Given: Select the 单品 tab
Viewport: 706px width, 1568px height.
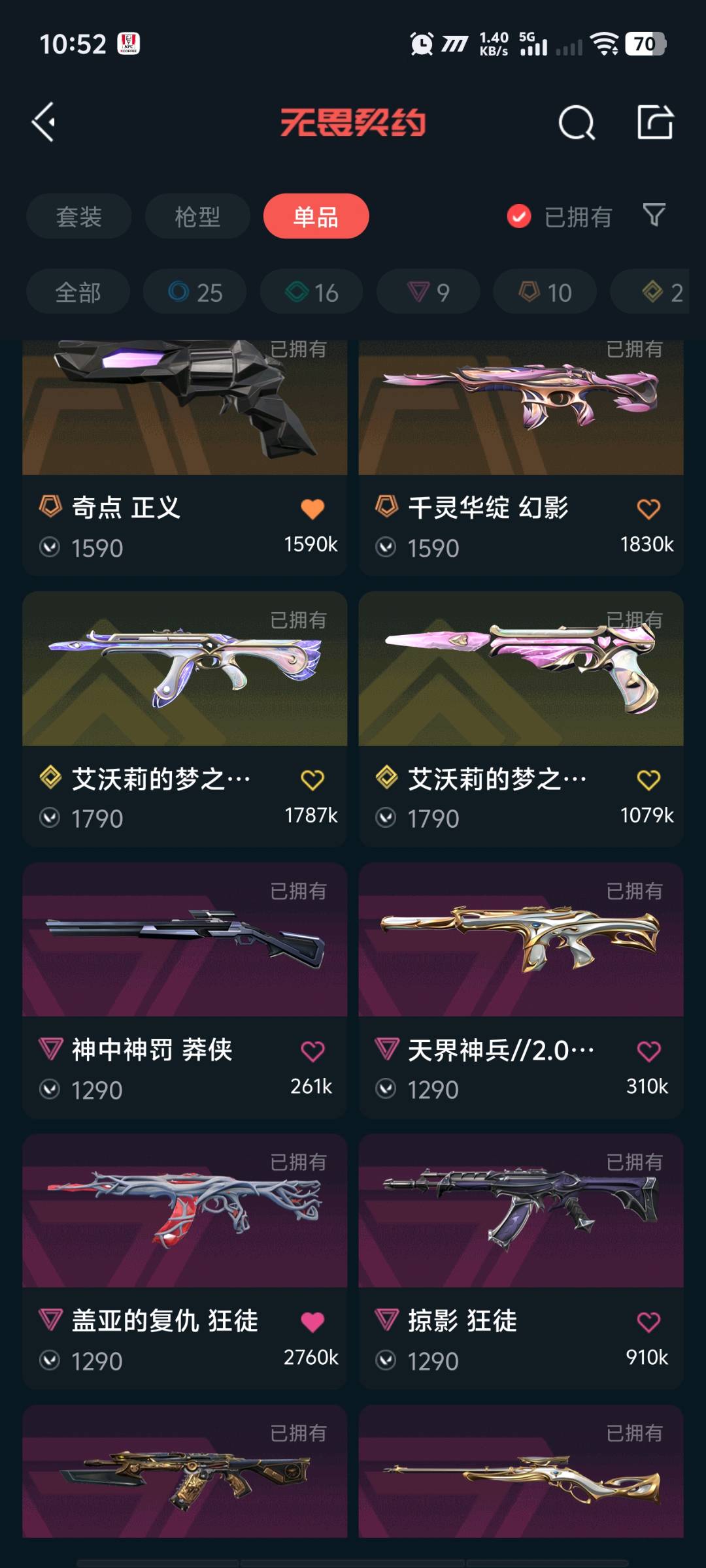Looking at the screenshot, I should click(x=316, y=216).
